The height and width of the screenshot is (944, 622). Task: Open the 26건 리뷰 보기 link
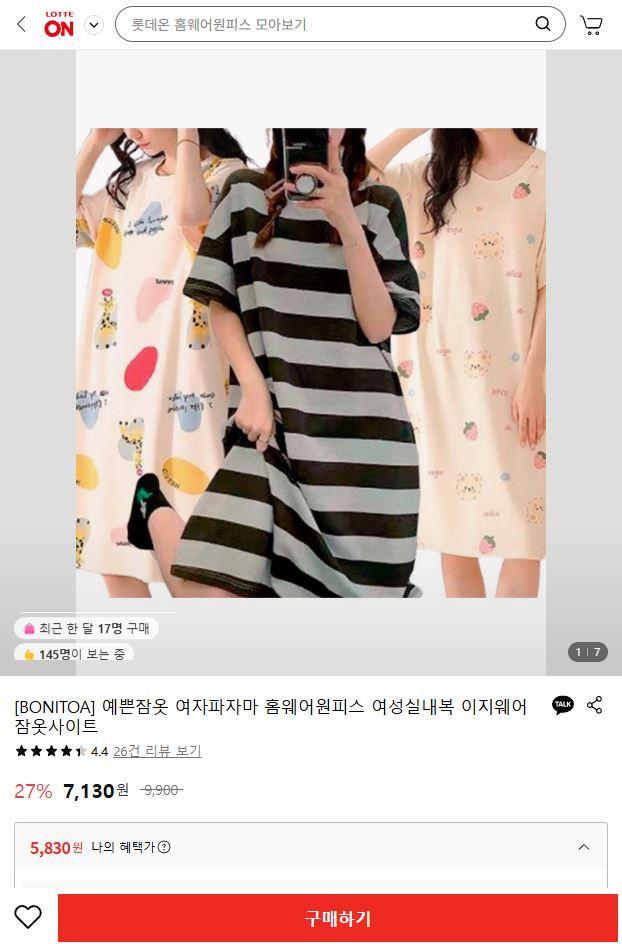(x=157, y=751)
